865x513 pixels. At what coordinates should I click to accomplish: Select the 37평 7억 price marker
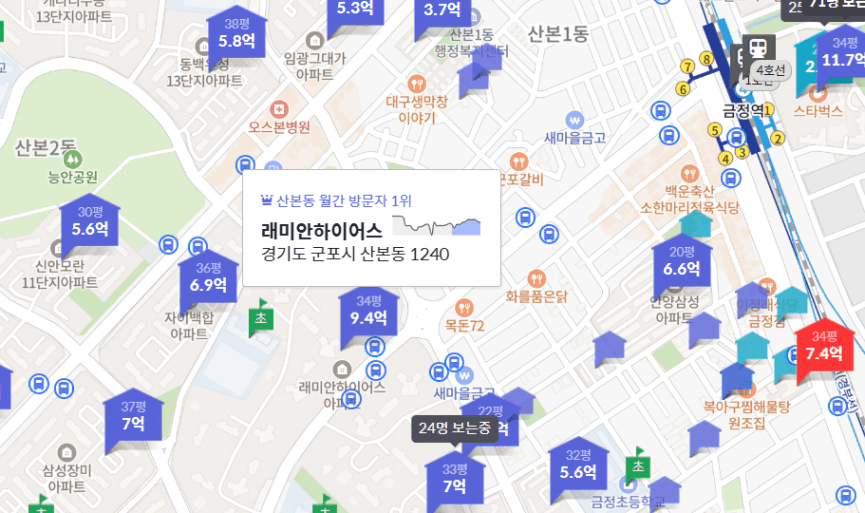pyautogui.click(x=133, y=416)
